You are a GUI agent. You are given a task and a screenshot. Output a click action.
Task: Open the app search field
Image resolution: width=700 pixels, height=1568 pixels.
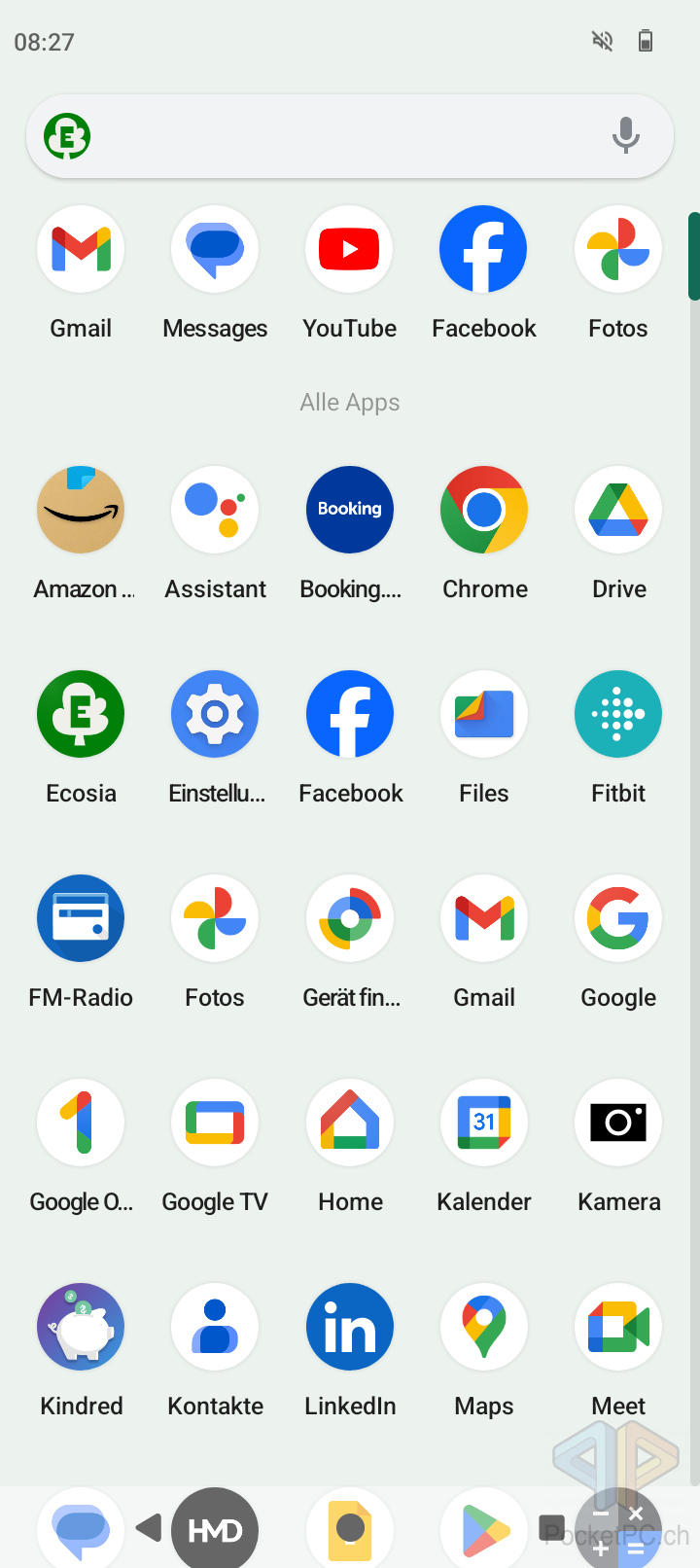pos(350,136)
